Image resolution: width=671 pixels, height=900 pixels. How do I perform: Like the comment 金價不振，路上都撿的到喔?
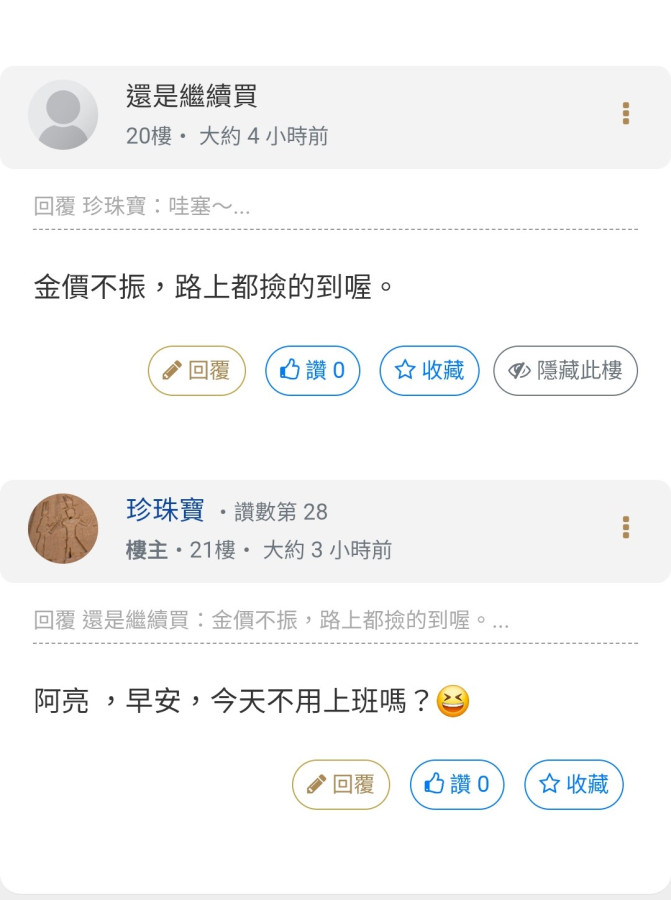(x=312, y=371)
